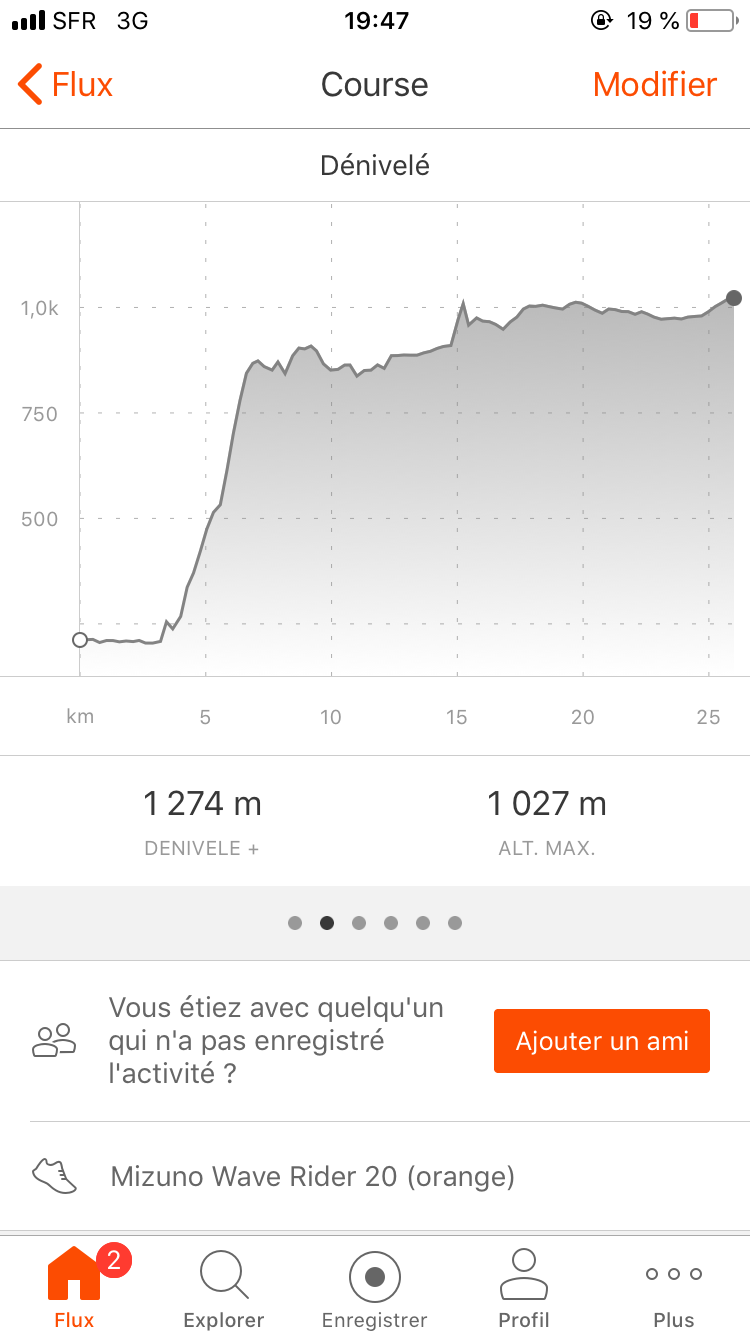The height and width of the screenshot is (1334, 750).
Task: Select the Flux tab
Action: point(75,1287)
